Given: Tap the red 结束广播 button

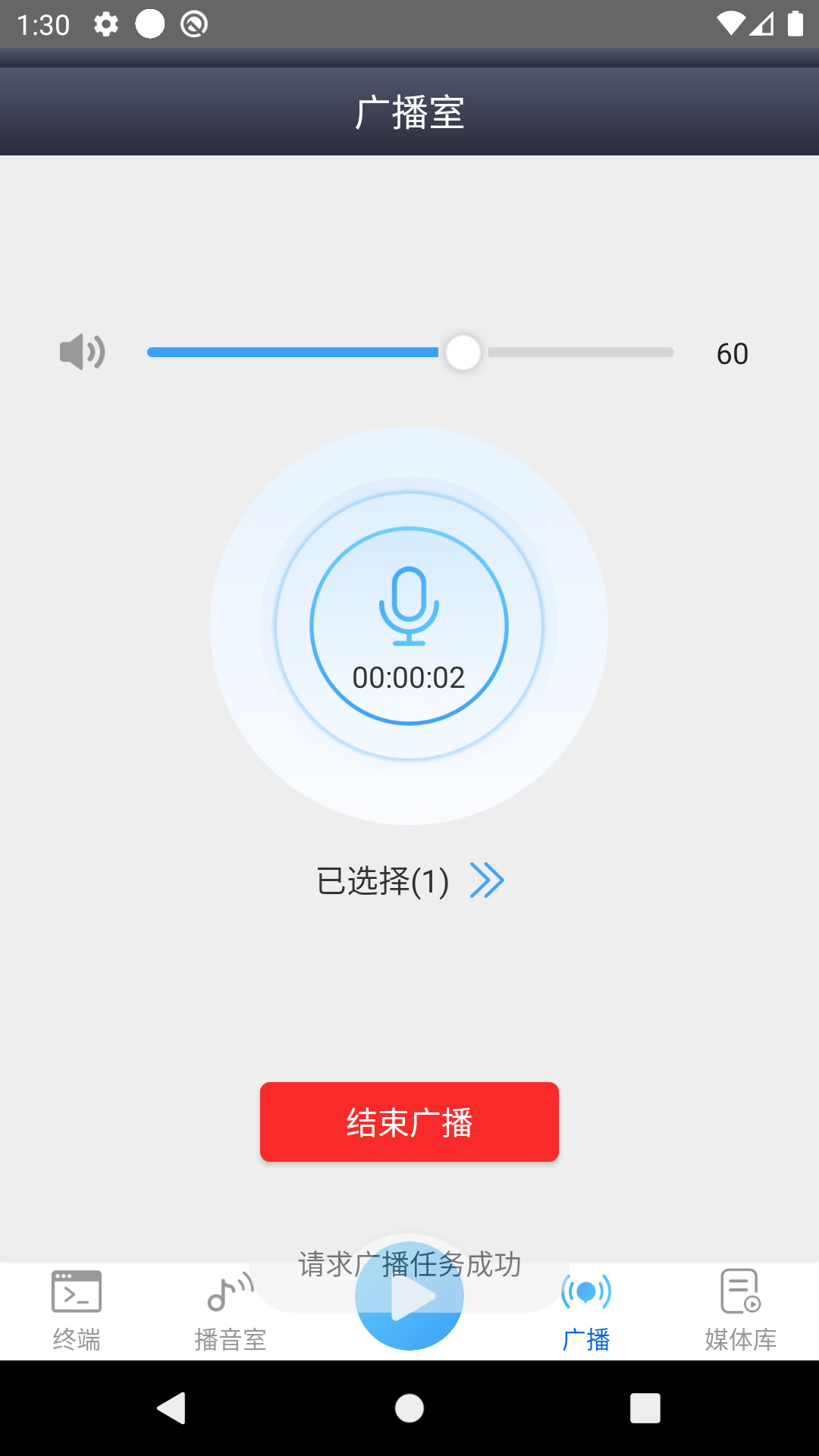Looking at the screenshot, I should click(409, 1122).
